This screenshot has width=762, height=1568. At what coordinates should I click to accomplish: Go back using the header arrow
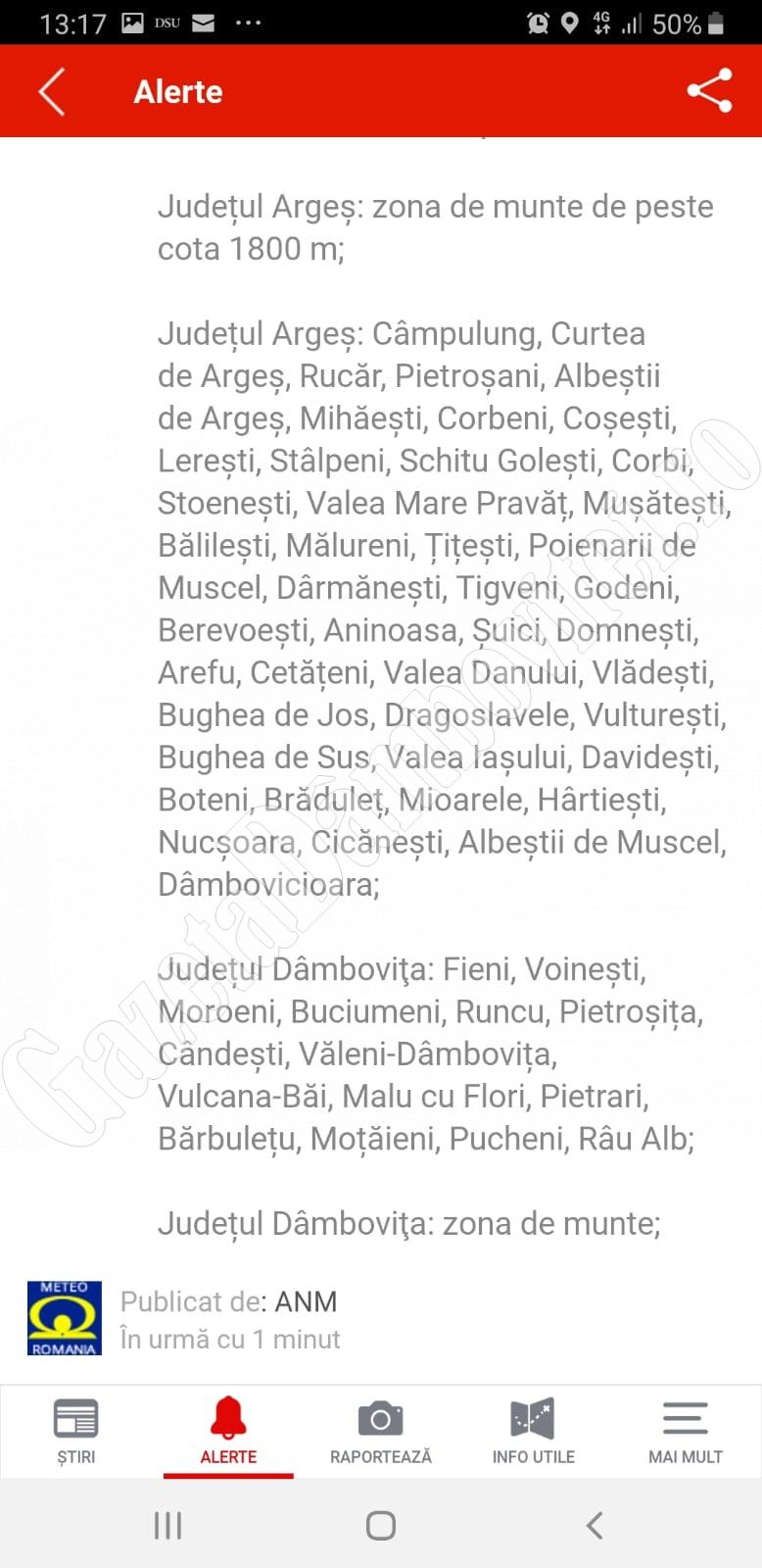(x=52, y=92)
